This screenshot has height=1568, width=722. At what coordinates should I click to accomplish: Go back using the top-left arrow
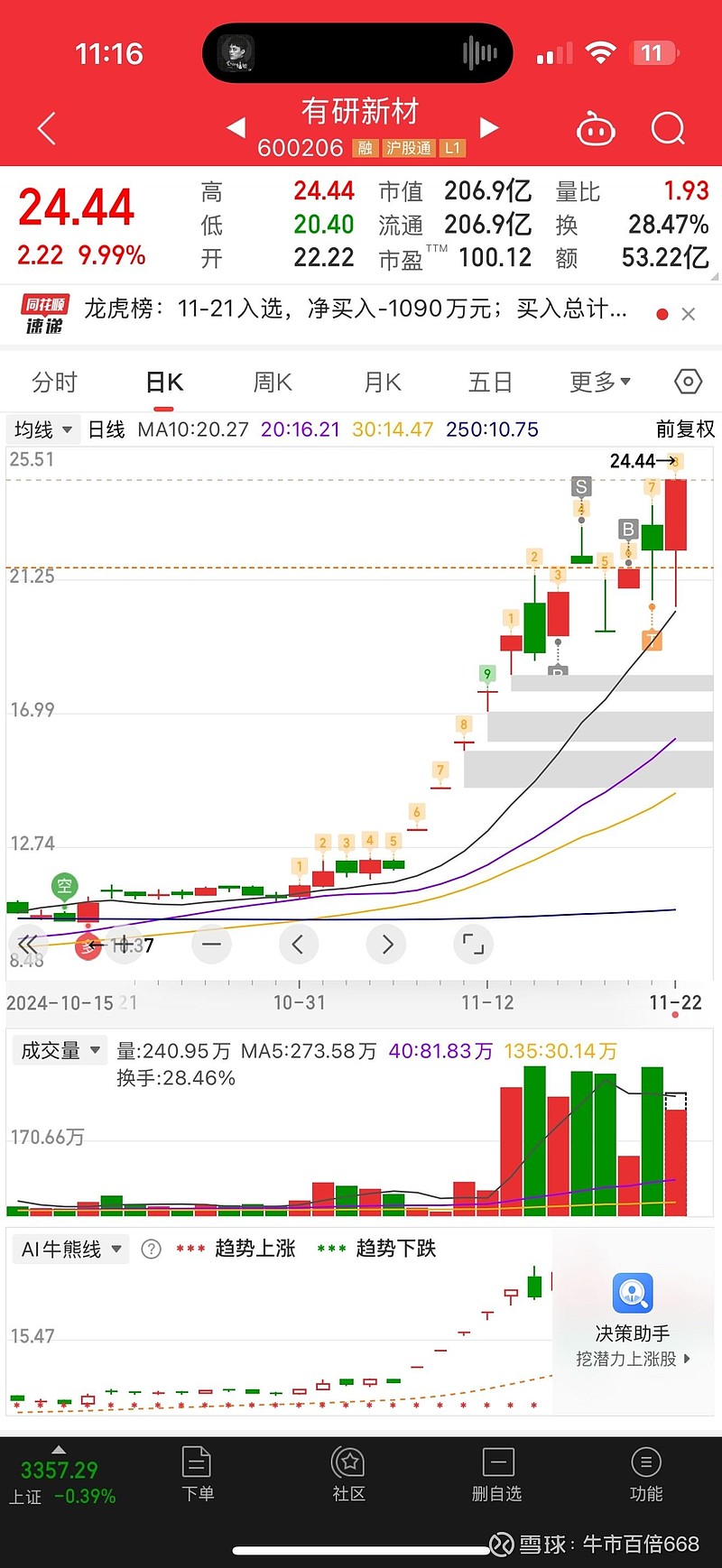tap(47, 129)
